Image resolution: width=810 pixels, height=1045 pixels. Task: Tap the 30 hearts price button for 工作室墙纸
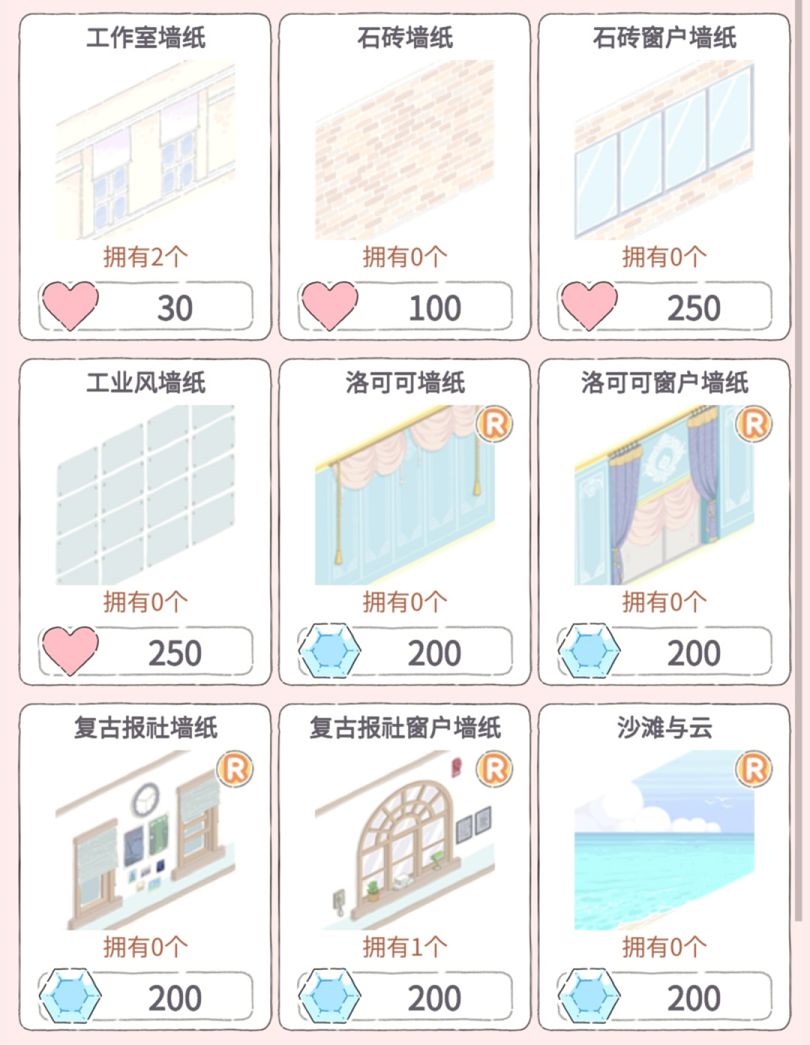(x=145, y=307)
